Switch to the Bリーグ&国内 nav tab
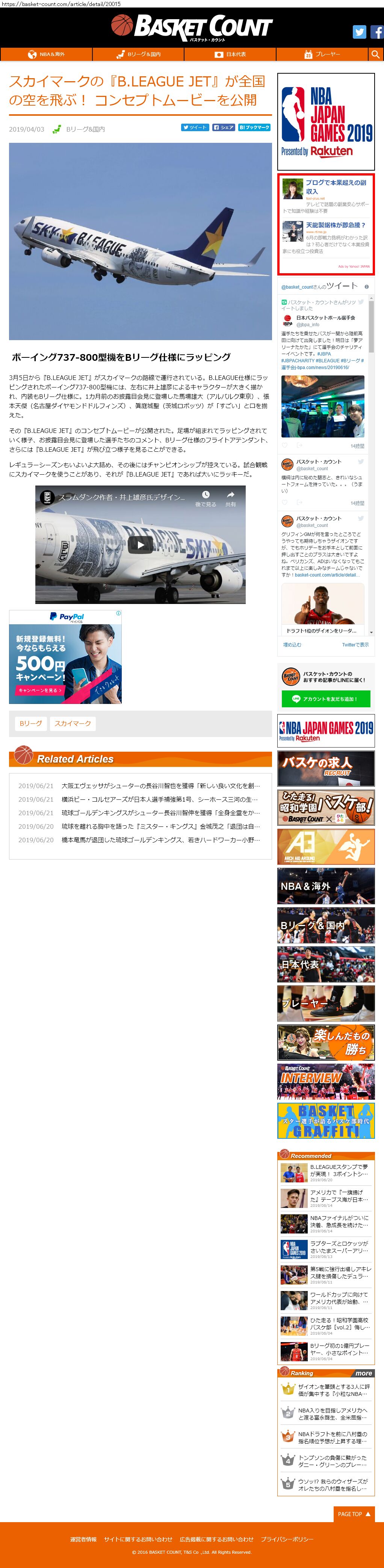Viewport: 384px width, 1568px height. (x=138, y=54)
